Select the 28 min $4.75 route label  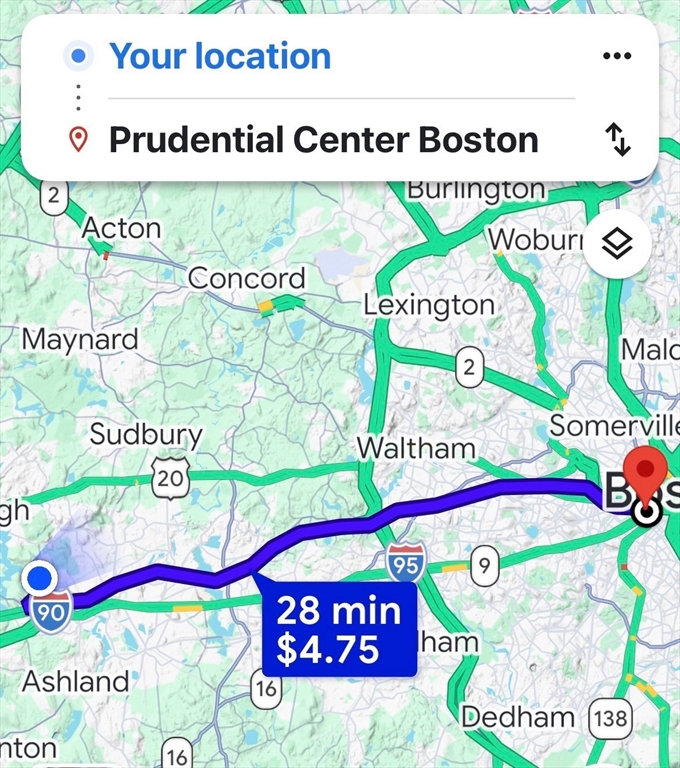(x=338, y=629)
